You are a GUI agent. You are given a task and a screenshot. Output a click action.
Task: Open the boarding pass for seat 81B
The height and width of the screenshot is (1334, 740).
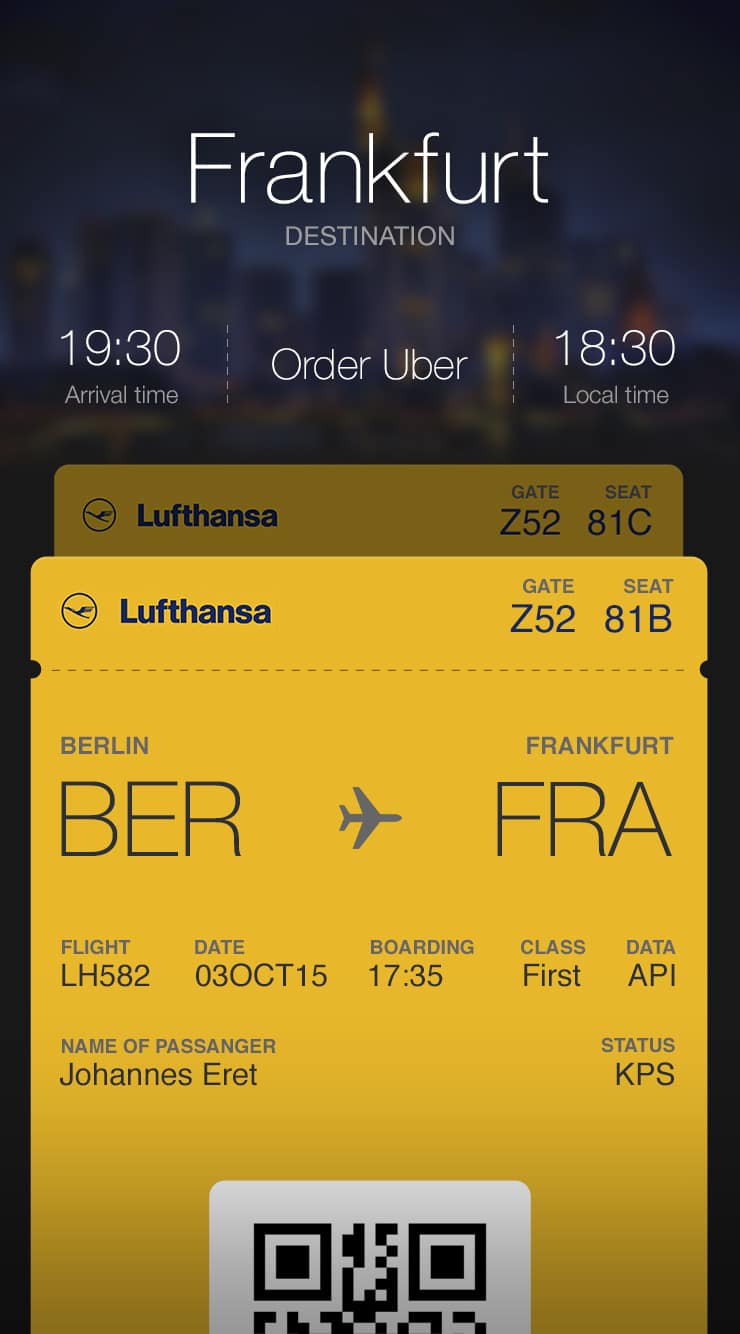(369, 945)
